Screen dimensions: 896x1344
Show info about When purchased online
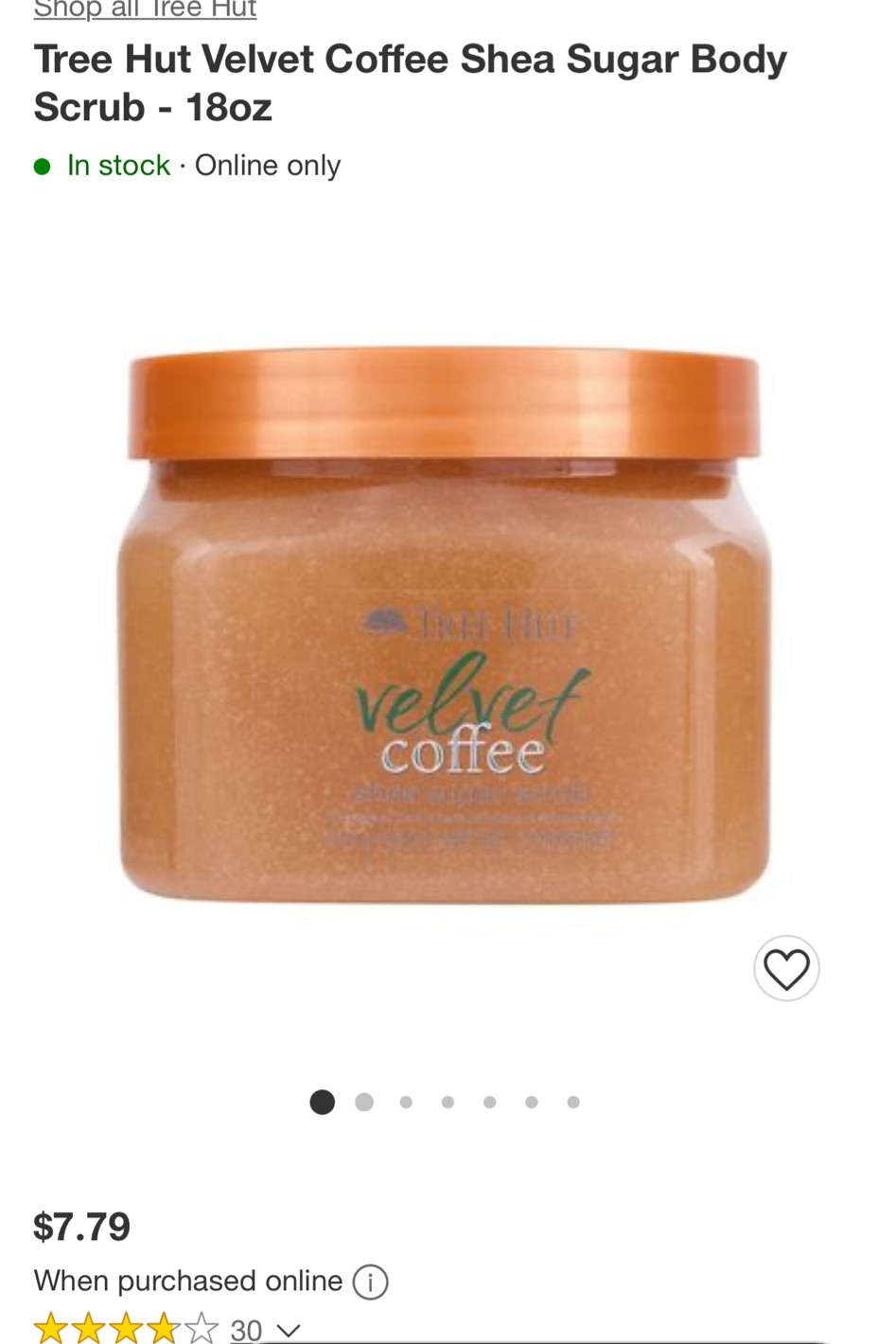(x=370, y=1282)
